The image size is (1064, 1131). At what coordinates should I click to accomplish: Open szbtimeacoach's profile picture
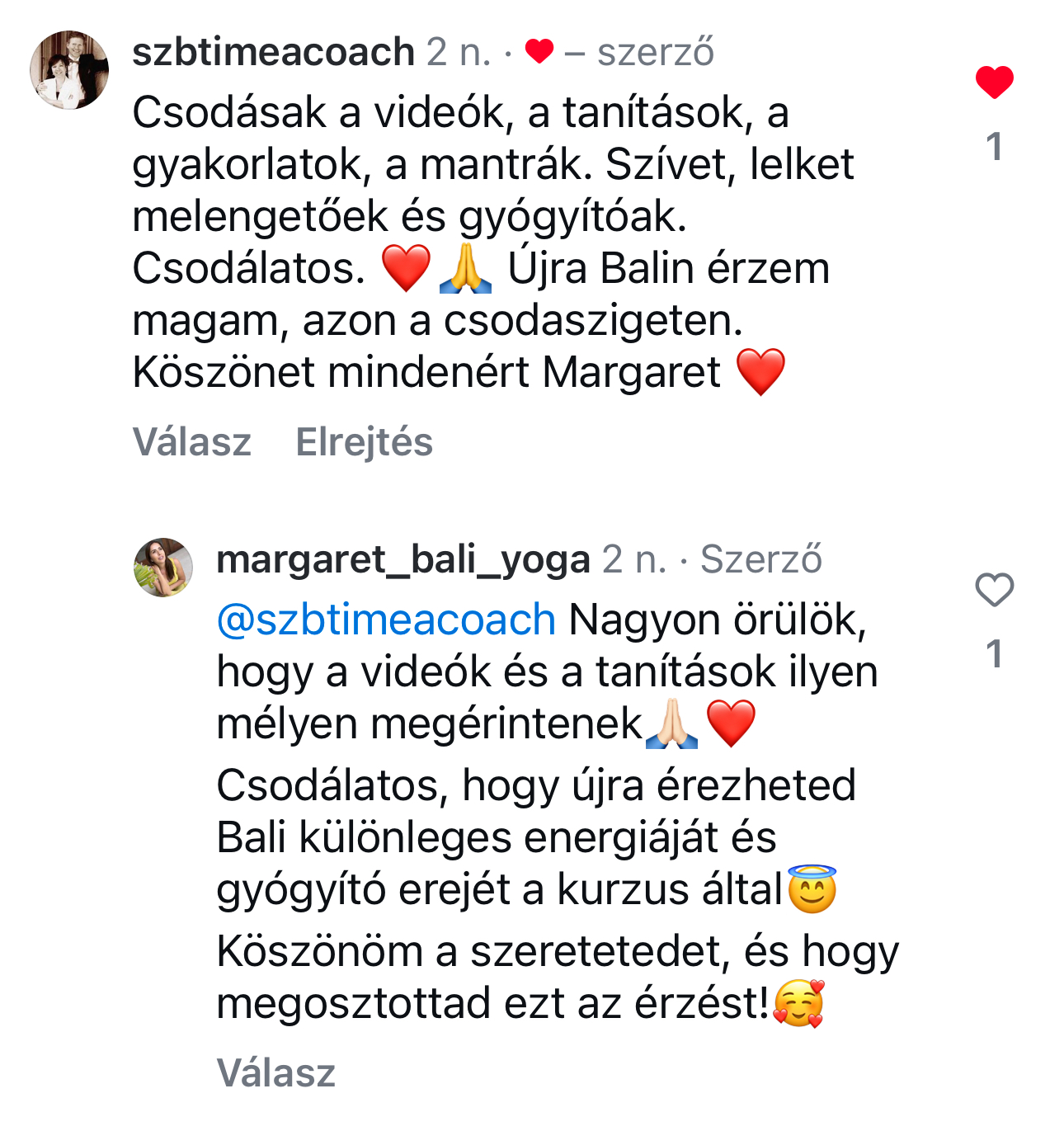pos(69,71)
